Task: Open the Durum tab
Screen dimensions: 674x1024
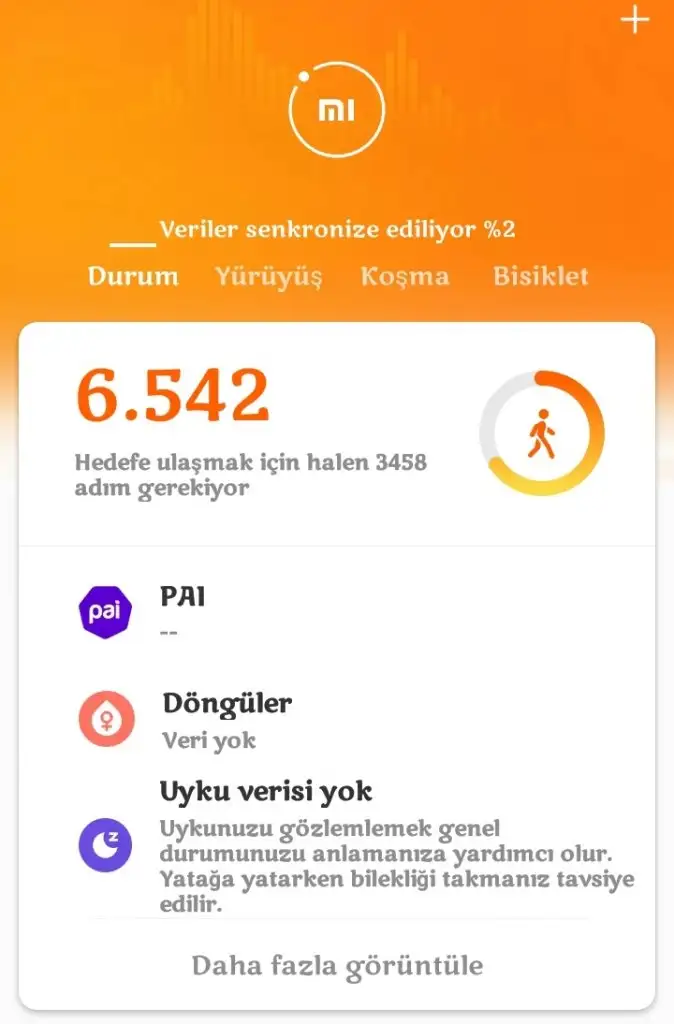Action: 133,277
